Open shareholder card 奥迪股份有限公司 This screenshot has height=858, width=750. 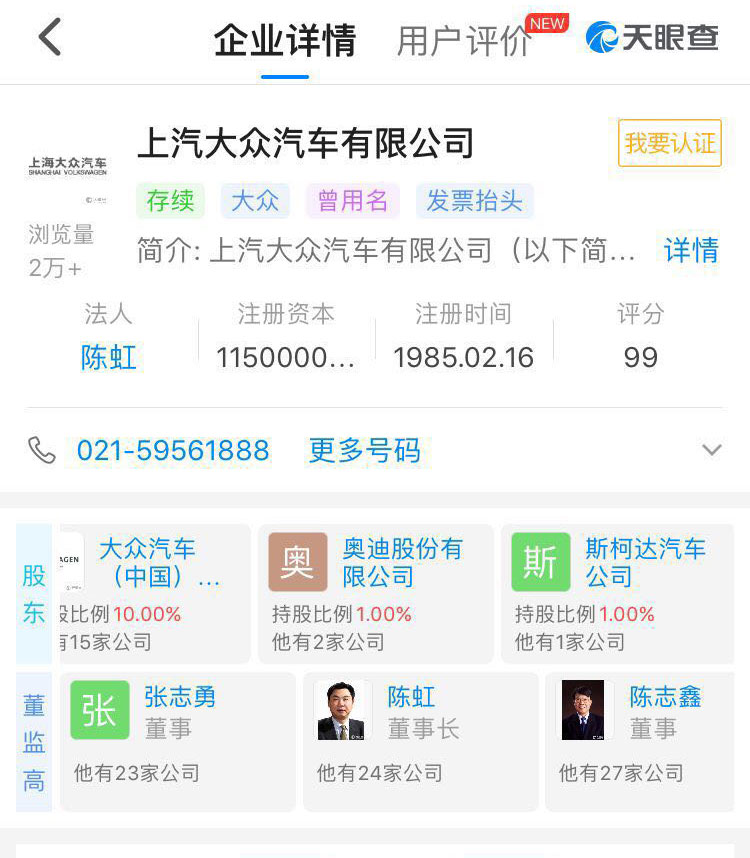[x=375, y=593]
